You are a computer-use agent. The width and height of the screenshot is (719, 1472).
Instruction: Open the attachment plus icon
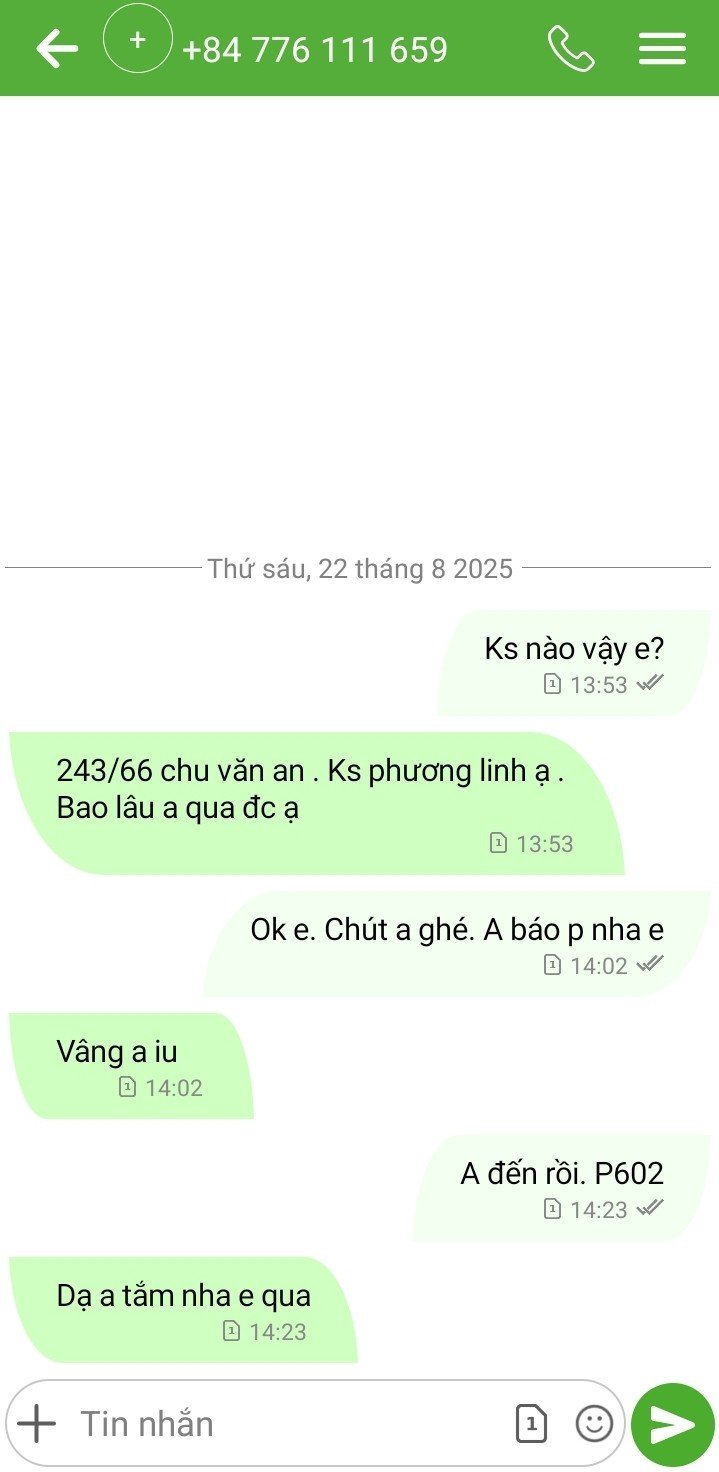[x=37, y=1423]
